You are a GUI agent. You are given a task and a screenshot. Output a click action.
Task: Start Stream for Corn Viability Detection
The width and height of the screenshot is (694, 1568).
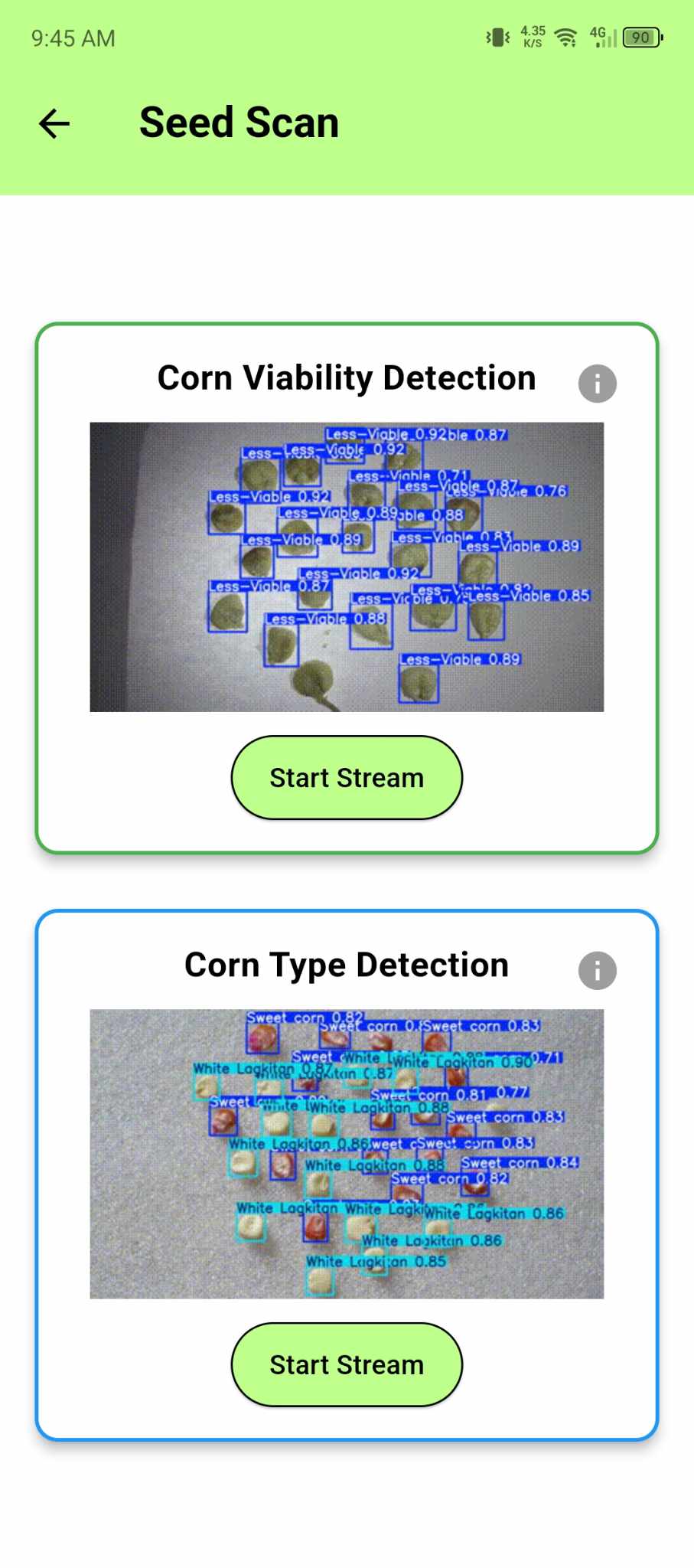pos(347,778)
